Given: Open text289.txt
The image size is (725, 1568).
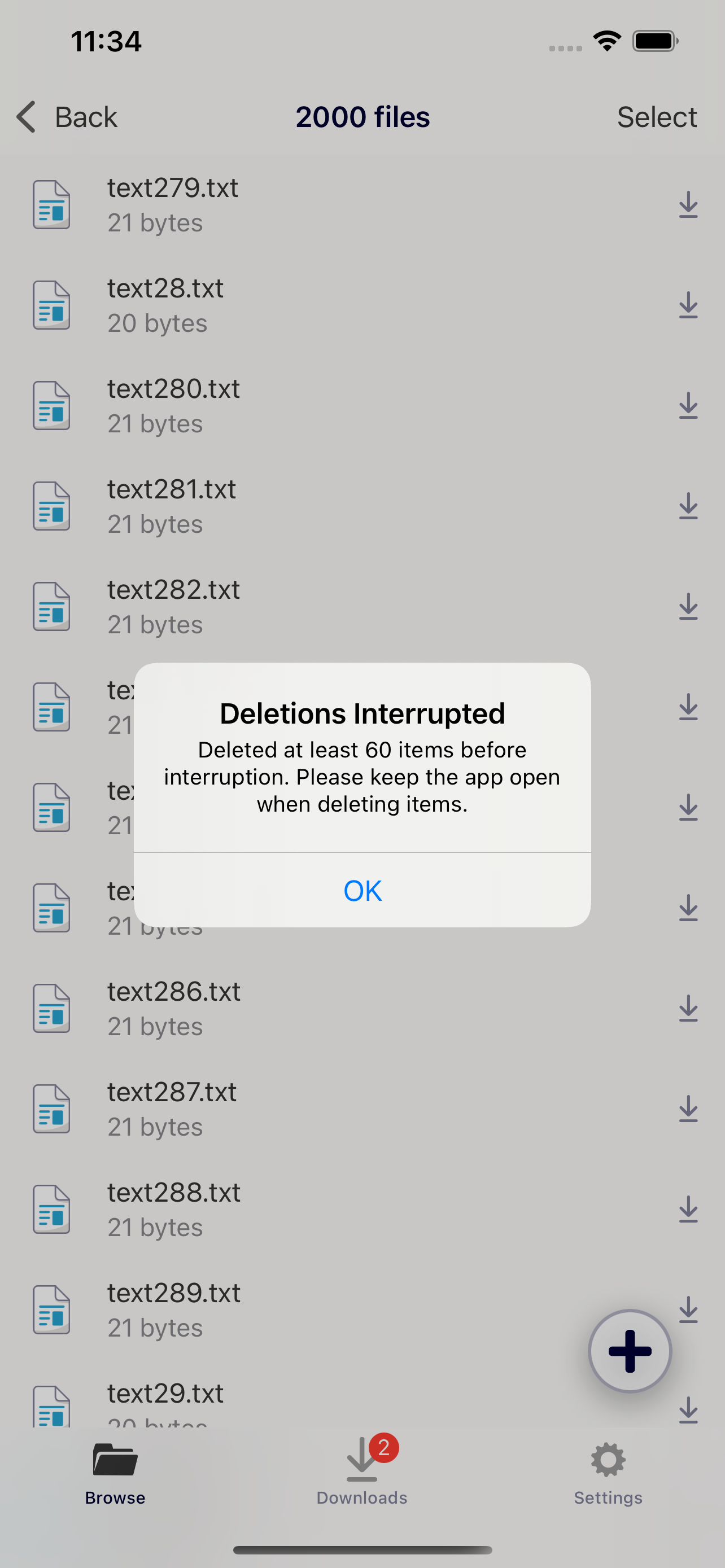Looking at the screenshot, I should 362,1309.
